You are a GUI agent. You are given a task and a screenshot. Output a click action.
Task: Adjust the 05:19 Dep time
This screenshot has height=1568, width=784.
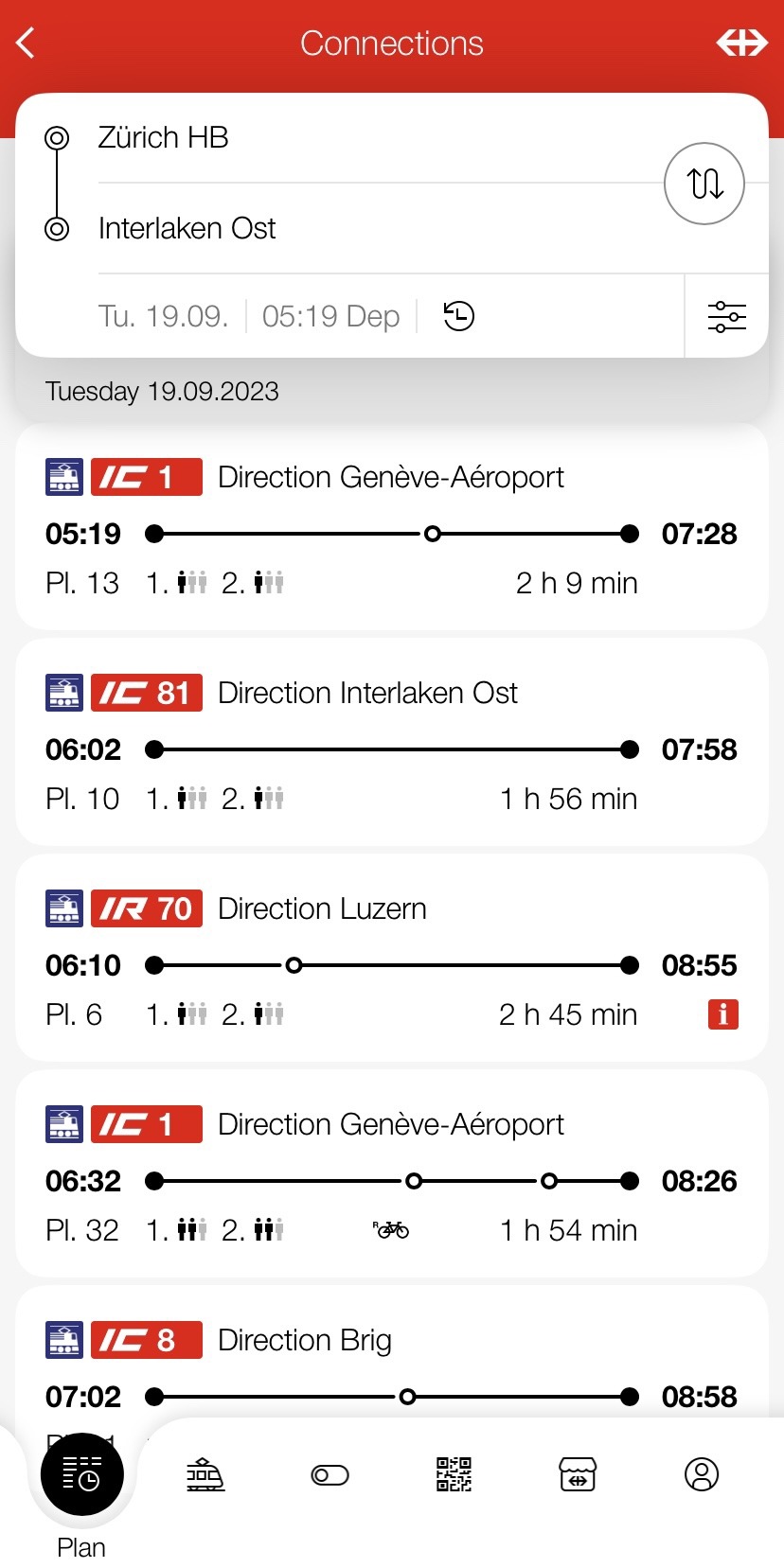pyautogui.click(x=330, y=316)
